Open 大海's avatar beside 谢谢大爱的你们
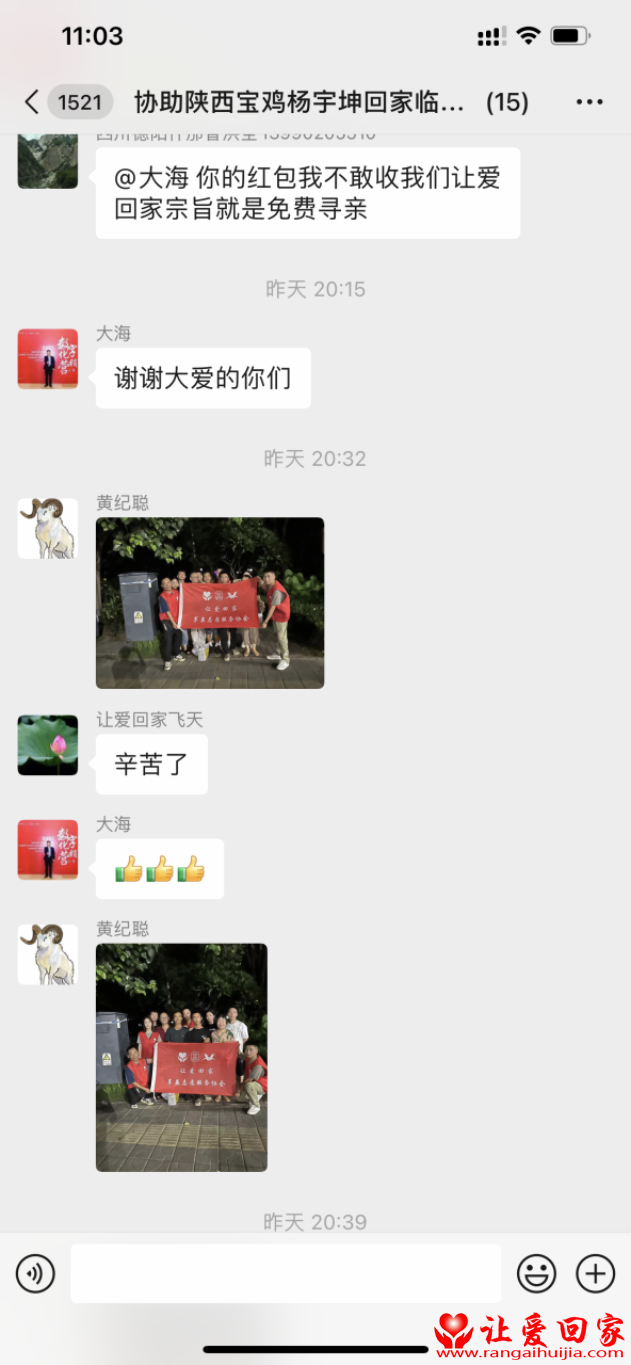This screenshot has width=631, height=1365. click(48, 358)
